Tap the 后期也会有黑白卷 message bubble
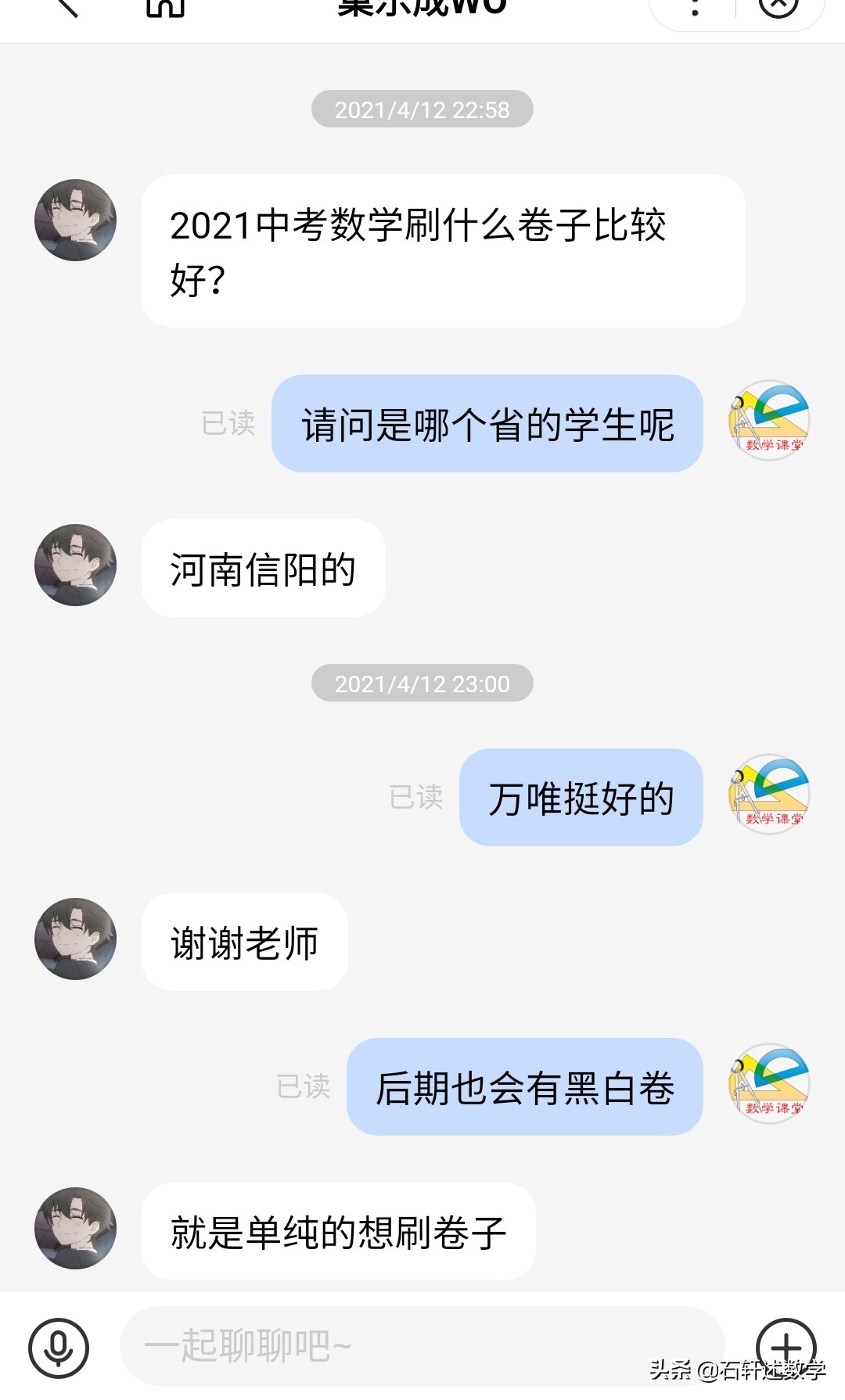 tap(524, 1086)
